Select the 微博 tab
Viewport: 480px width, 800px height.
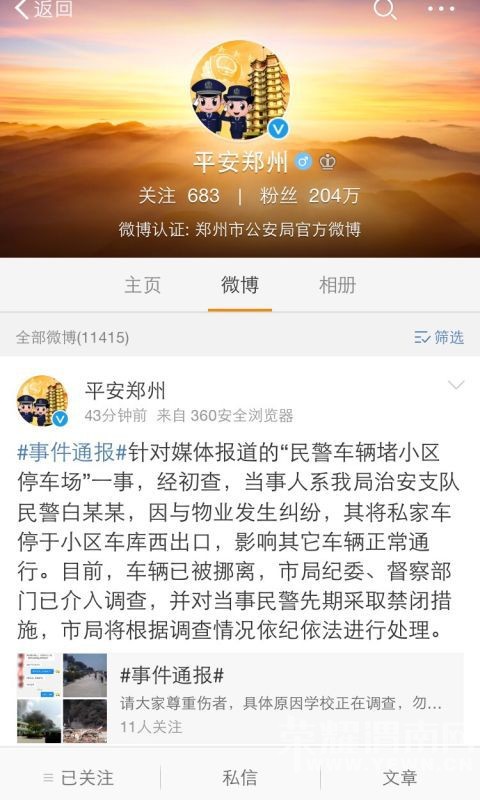click(x=240, y=285)
